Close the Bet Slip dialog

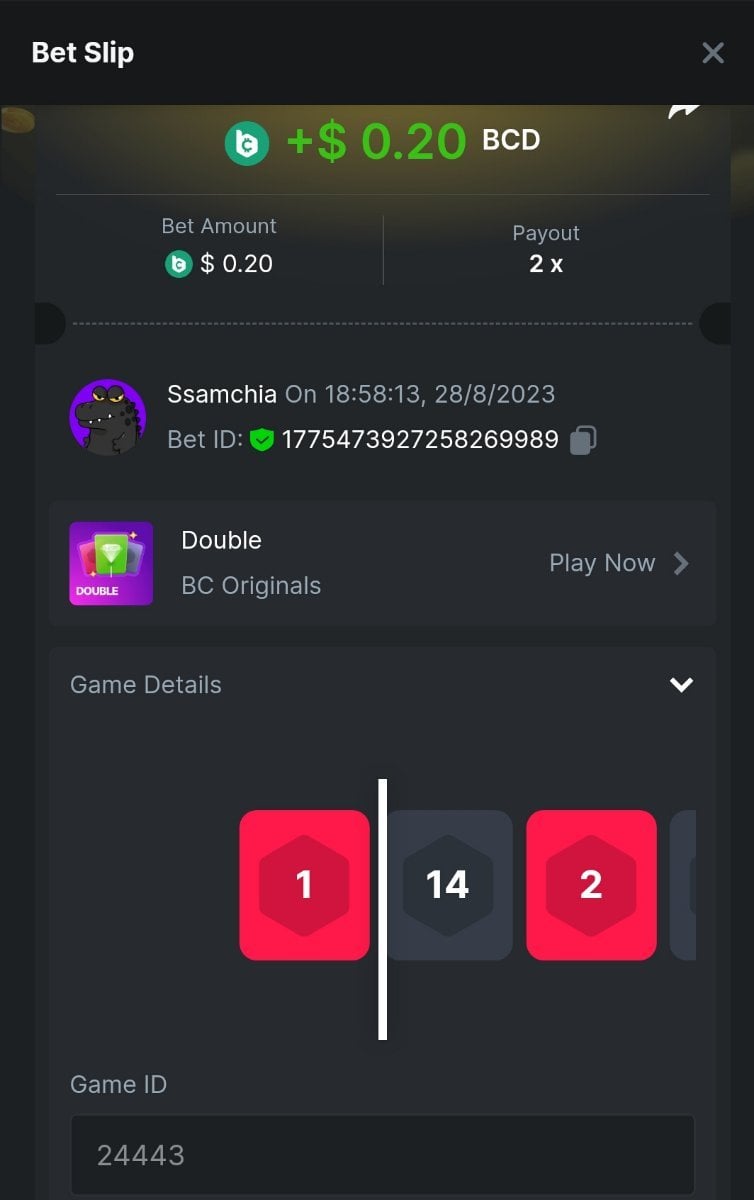pyautogui.click(x=712, y=53)
